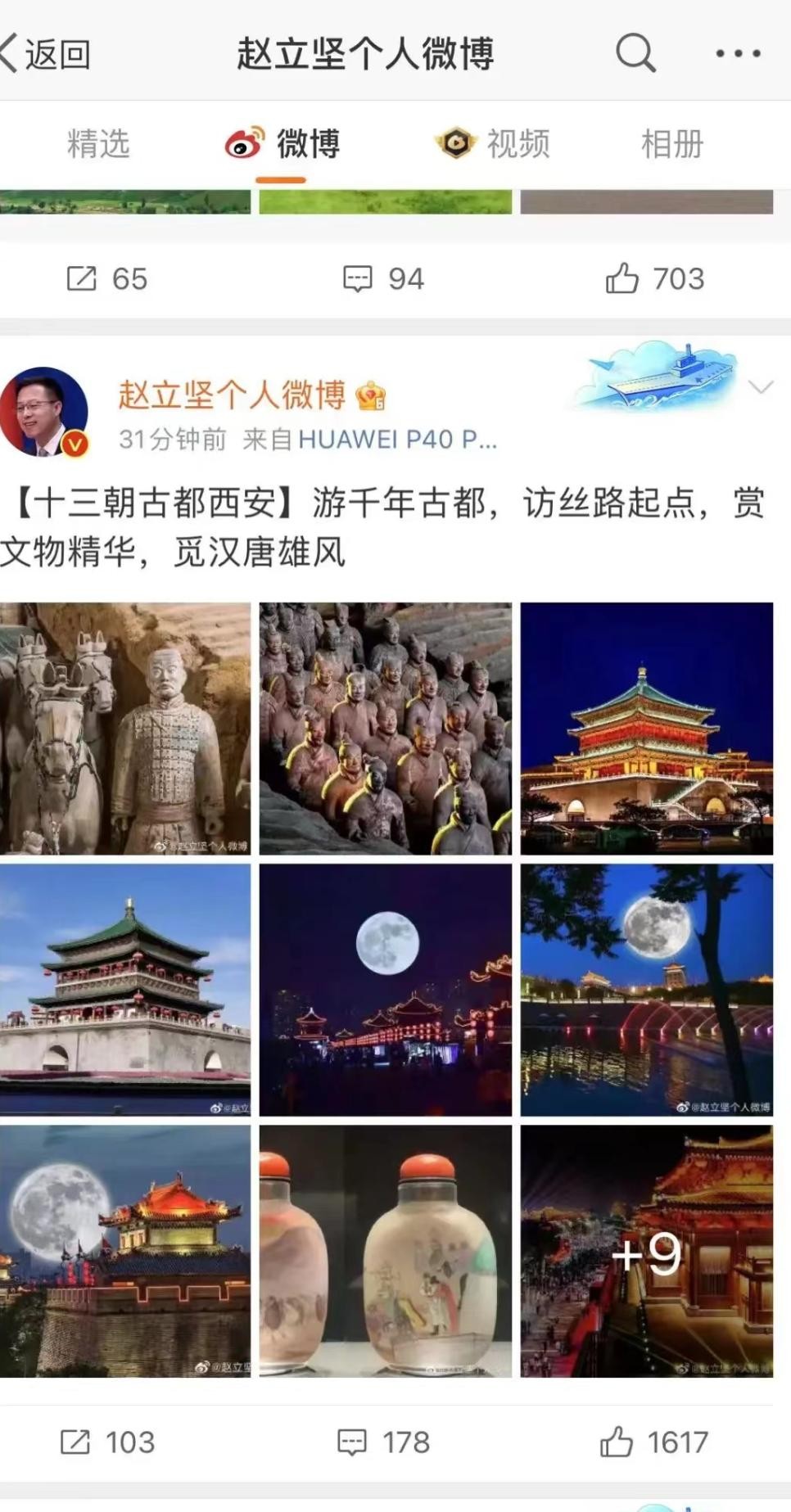Open comments on the post with 94 comments

pos(382,279)
